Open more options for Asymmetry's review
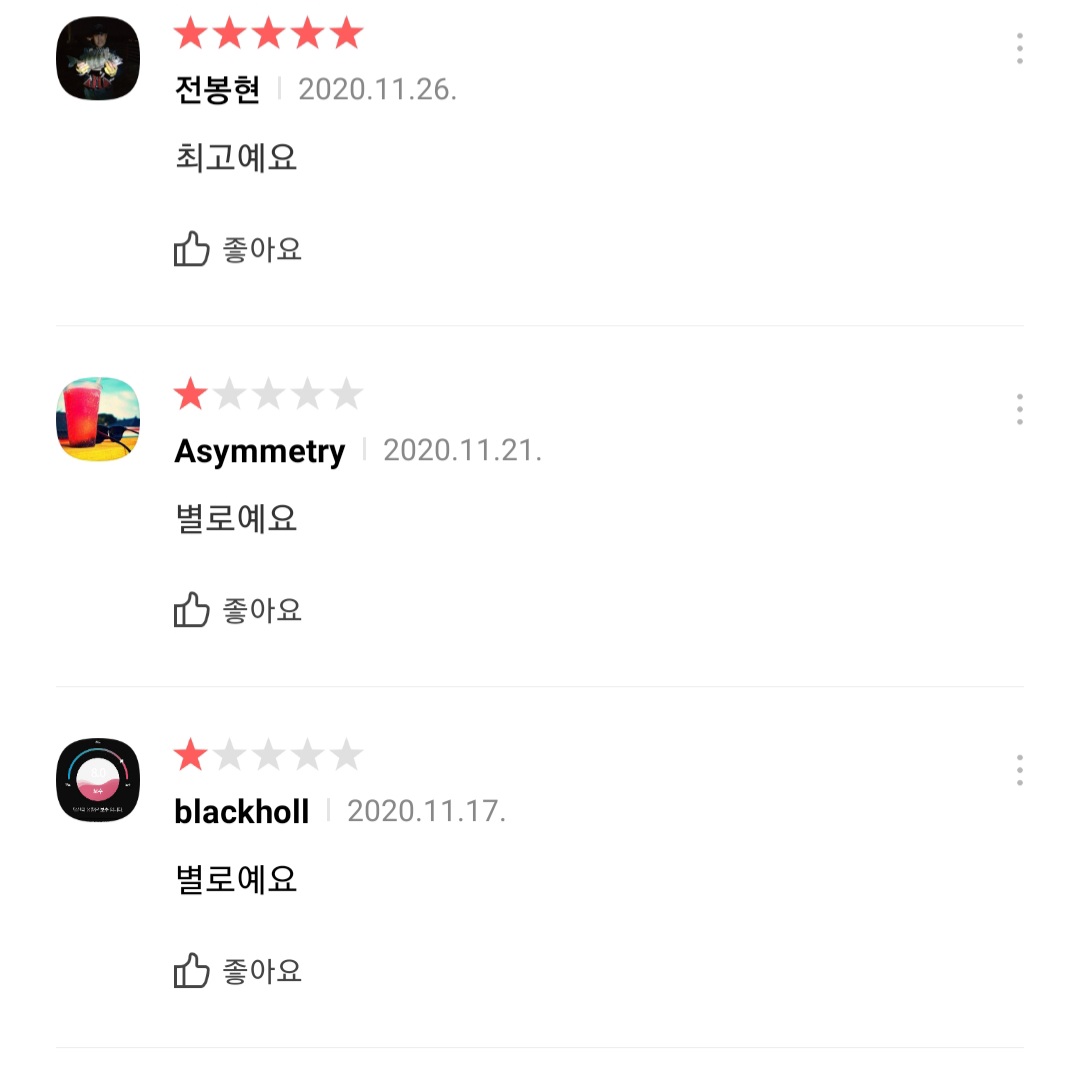Screen dimensions: 1080x1069 click(x=1019, y=410)
